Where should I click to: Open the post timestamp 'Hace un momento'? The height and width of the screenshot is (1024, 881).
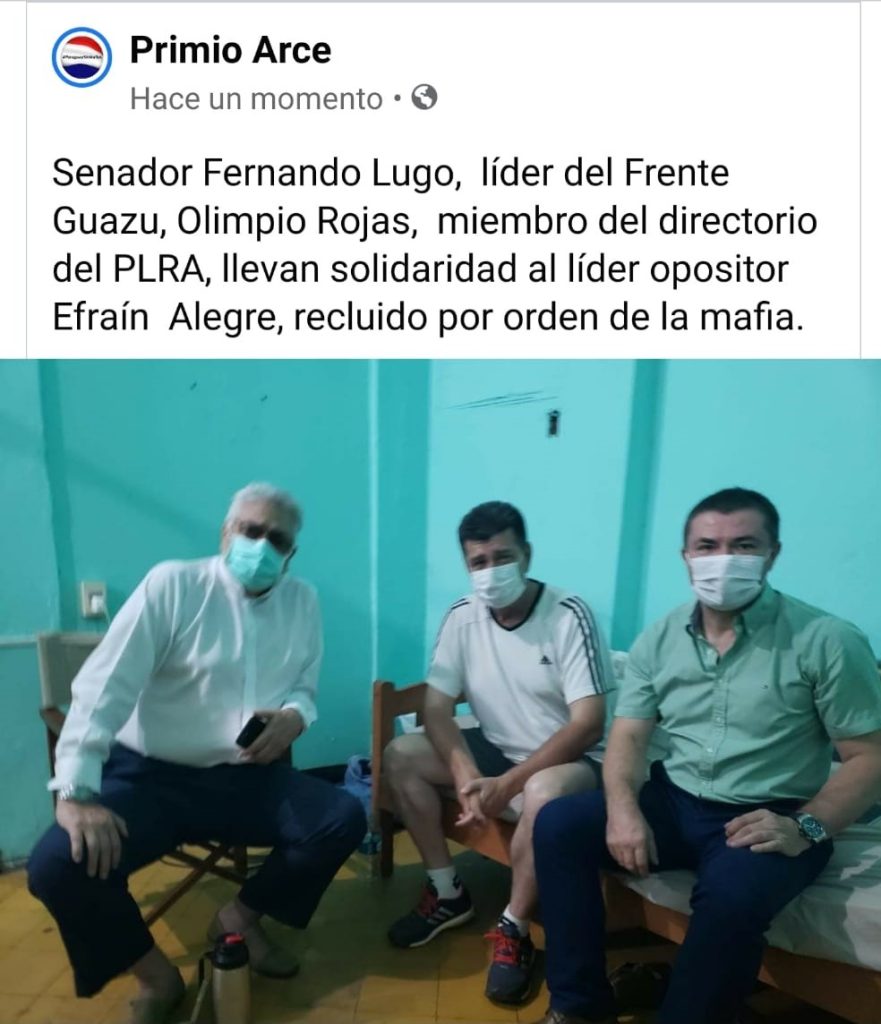[256, 99]
